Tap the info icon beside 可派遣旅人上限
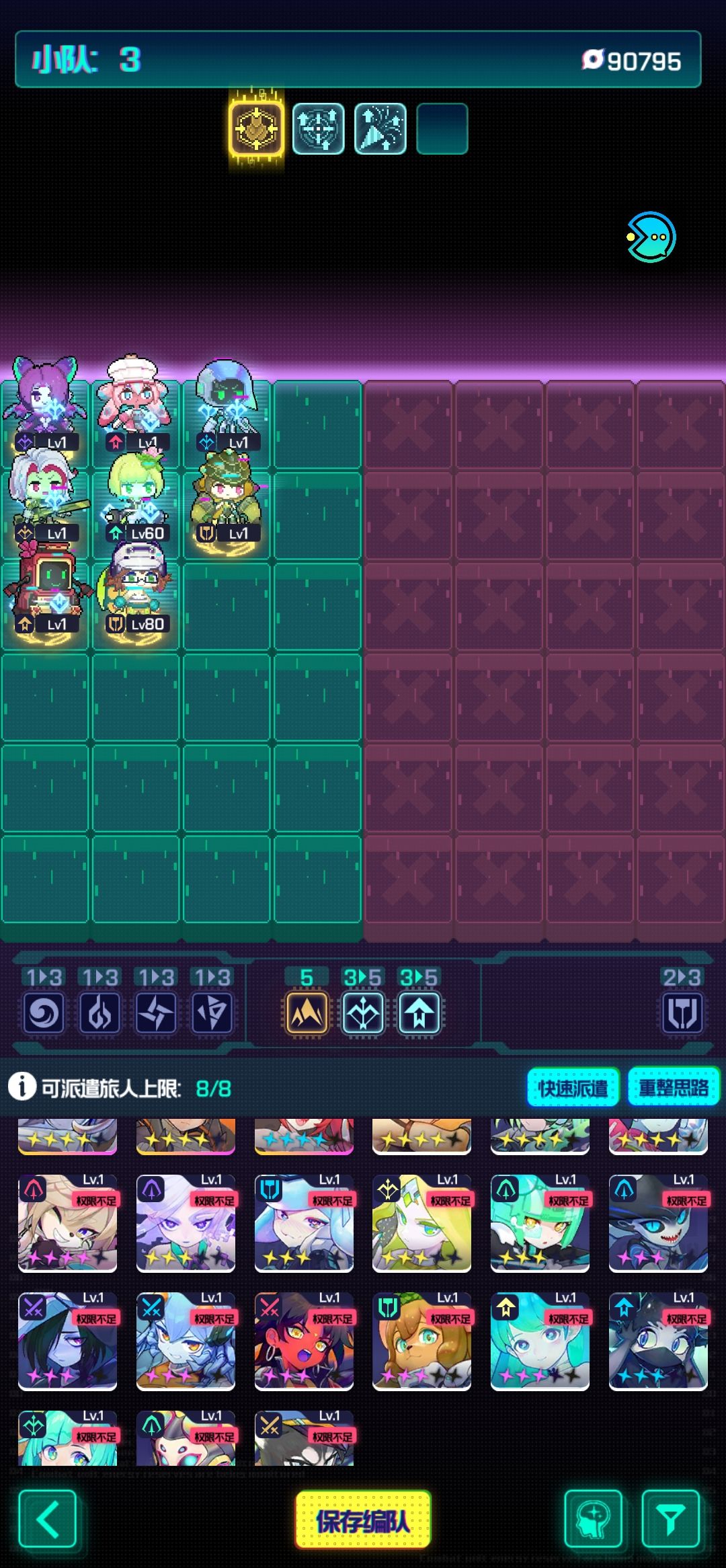This screenshot has width=726, height=1568. click(x=22, y=1086)
